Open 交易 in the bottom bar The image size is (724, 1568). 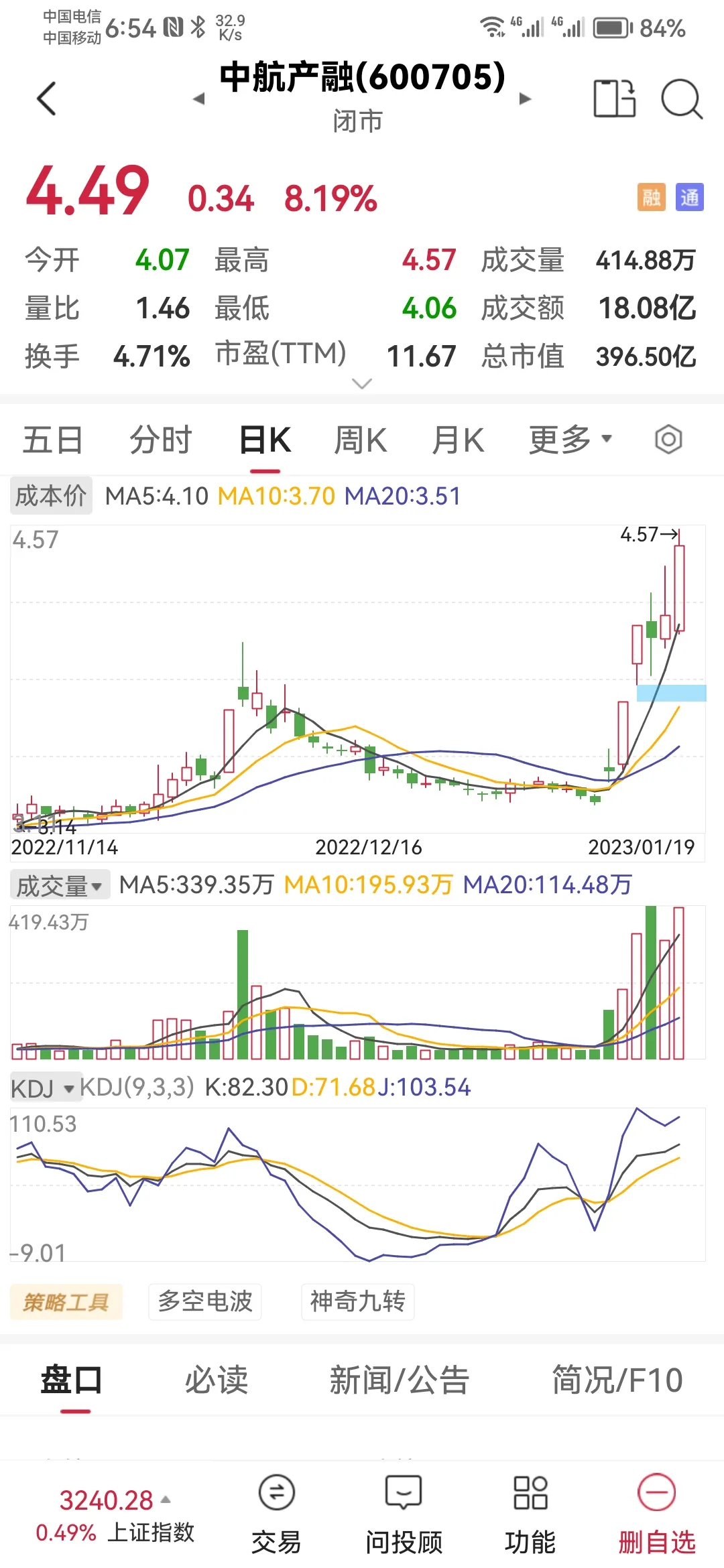coord(276,1516)
